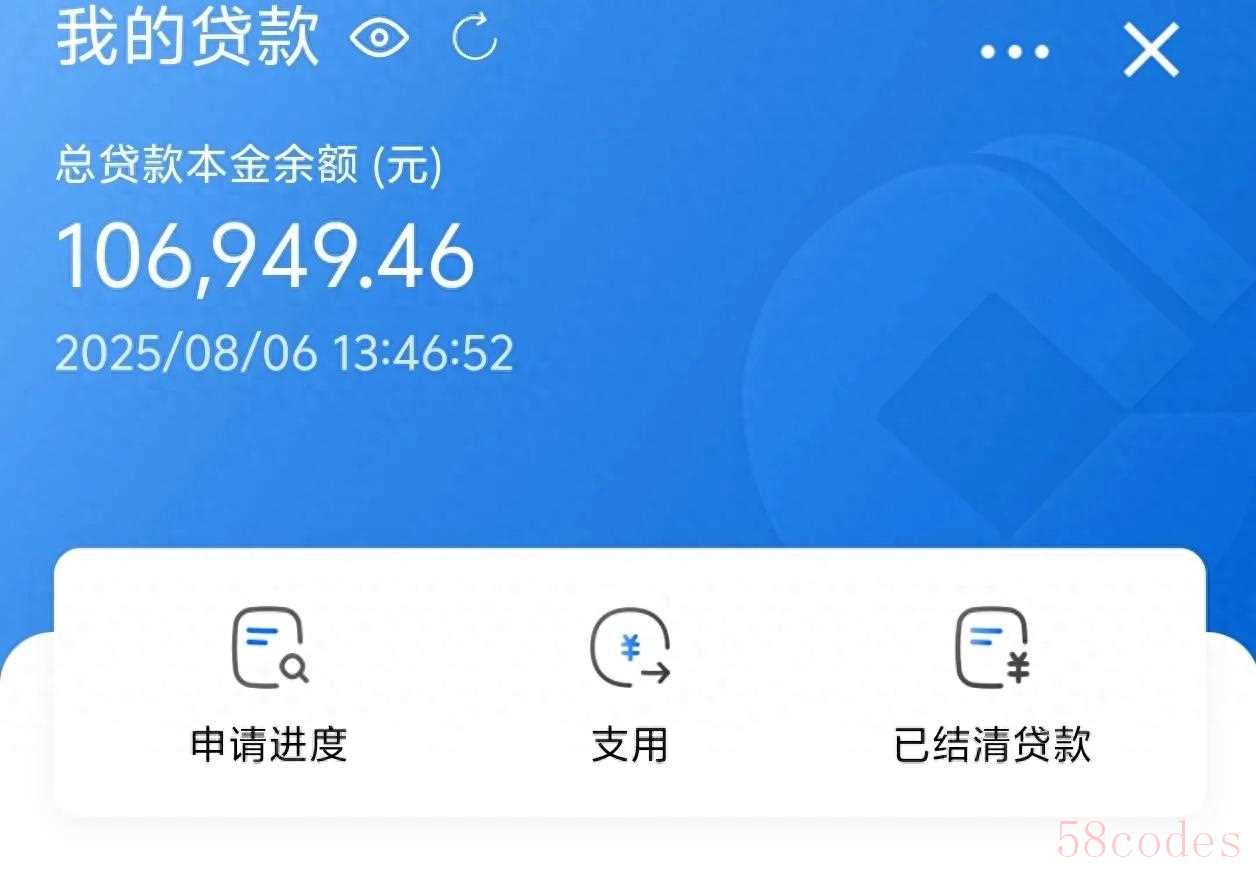This screenshot has height=870, width=1256.
Task: Refresh the loan balance
Action: (x=474, y=39)
